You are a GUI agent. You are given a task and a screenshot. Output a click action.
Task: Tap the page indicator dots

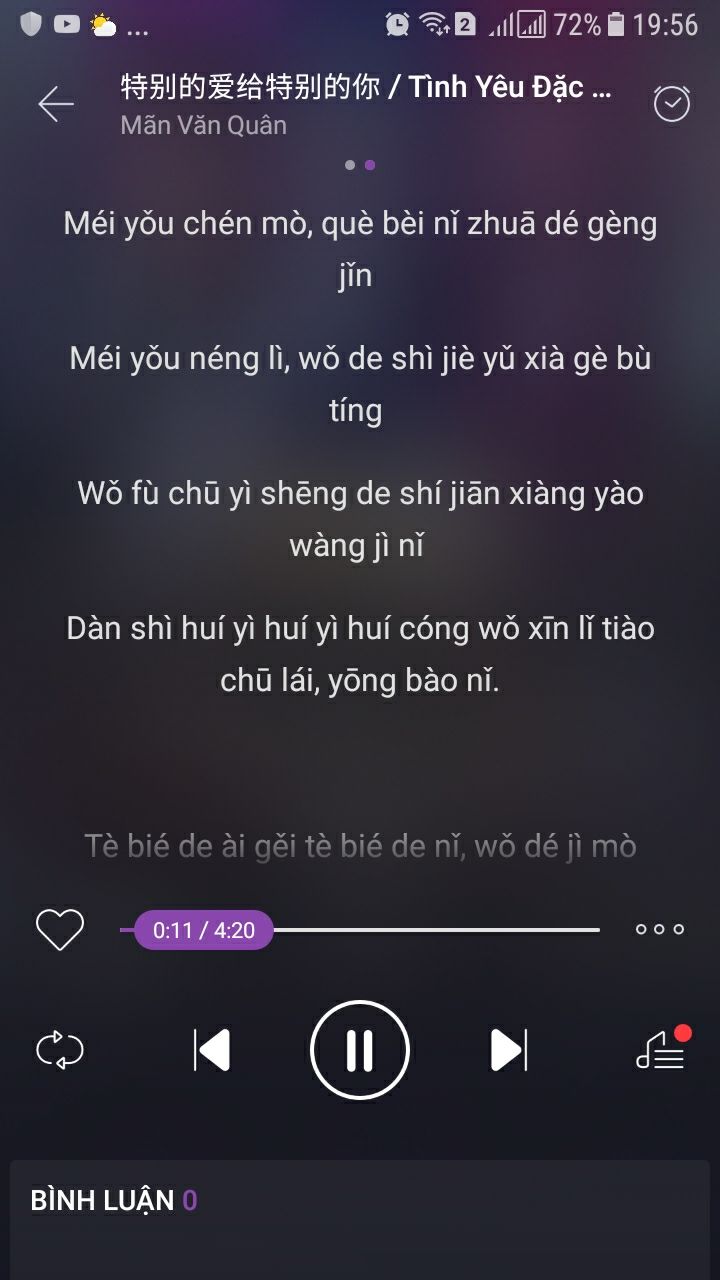tap(360, 165)
